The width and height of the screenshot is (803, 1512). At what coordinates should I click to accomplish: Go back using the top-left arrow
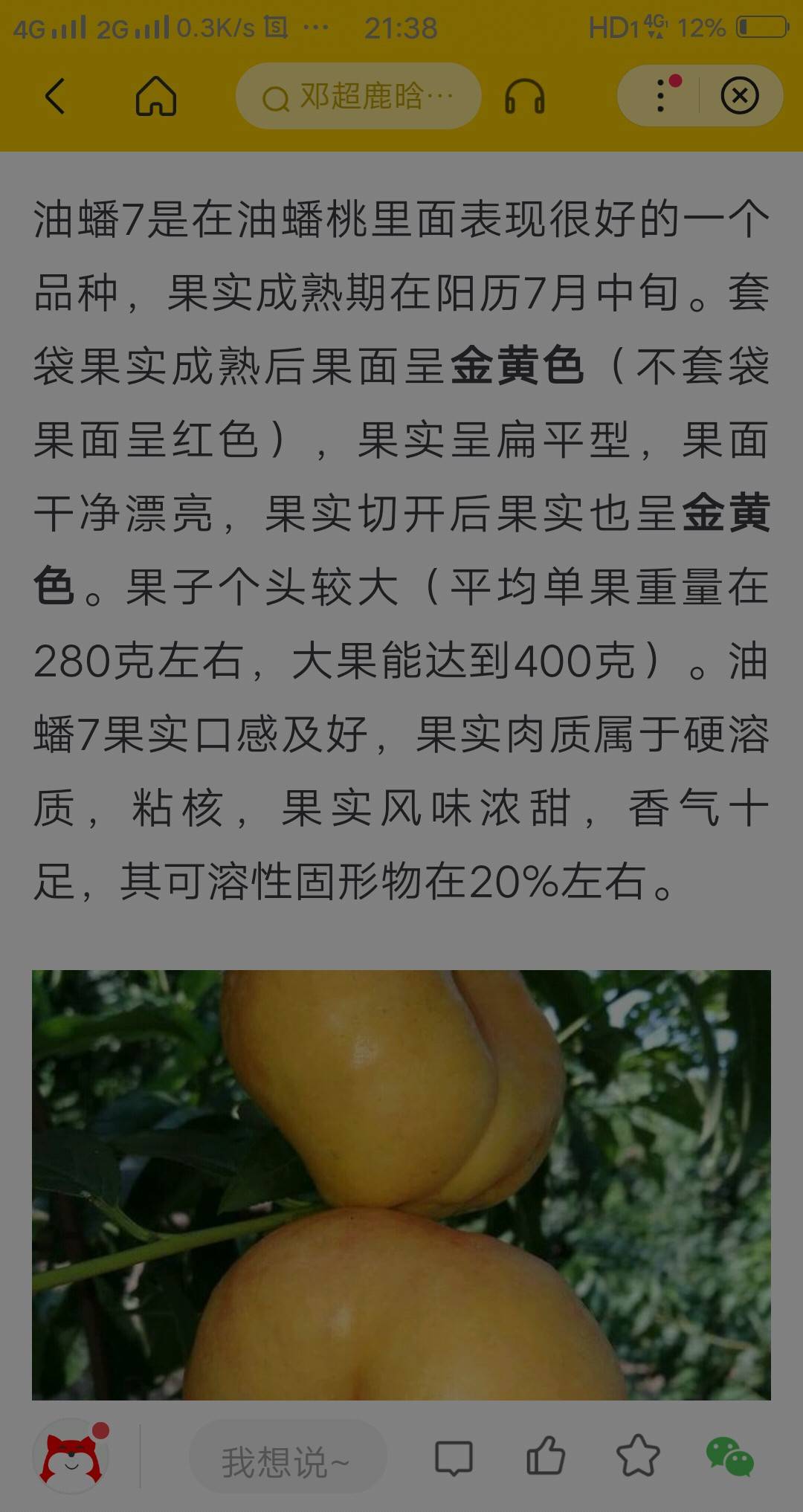click(x=55, y=96)
